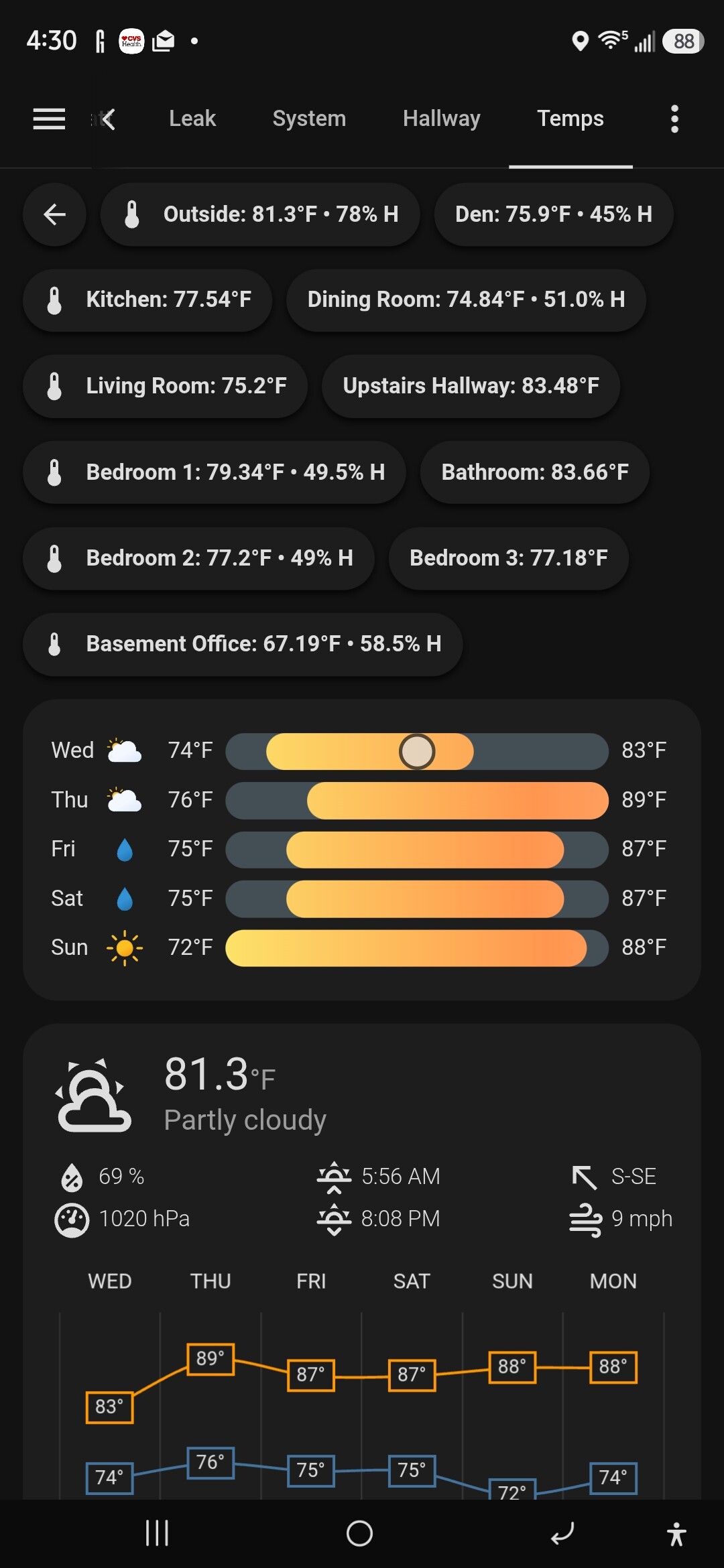View Bedroom 1 temperature details
Image resolution: width=724 pixels, height=1568 pixels.
tap(215, 472)
